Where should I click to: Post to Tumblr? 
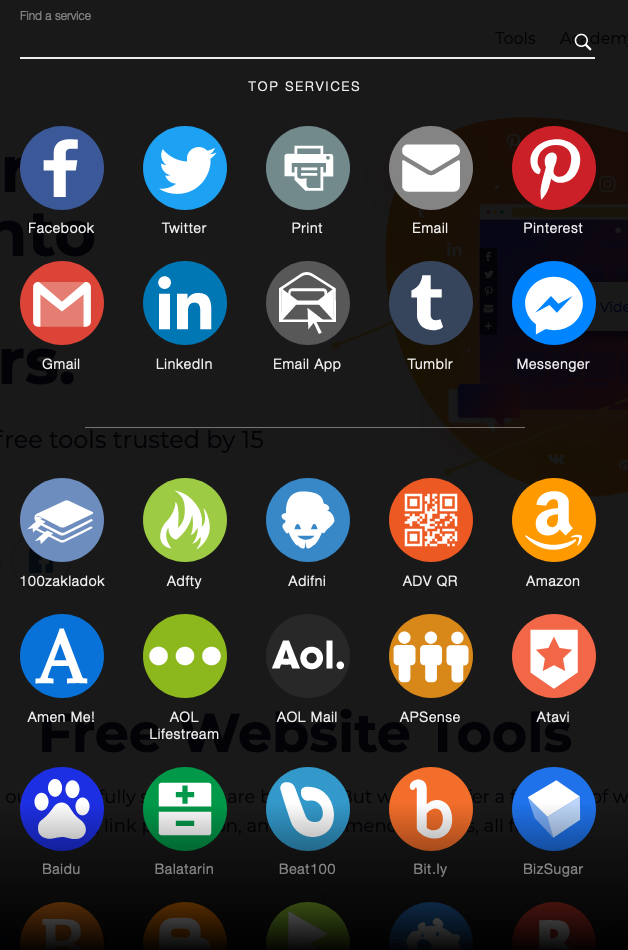click(x=430, y=304)
